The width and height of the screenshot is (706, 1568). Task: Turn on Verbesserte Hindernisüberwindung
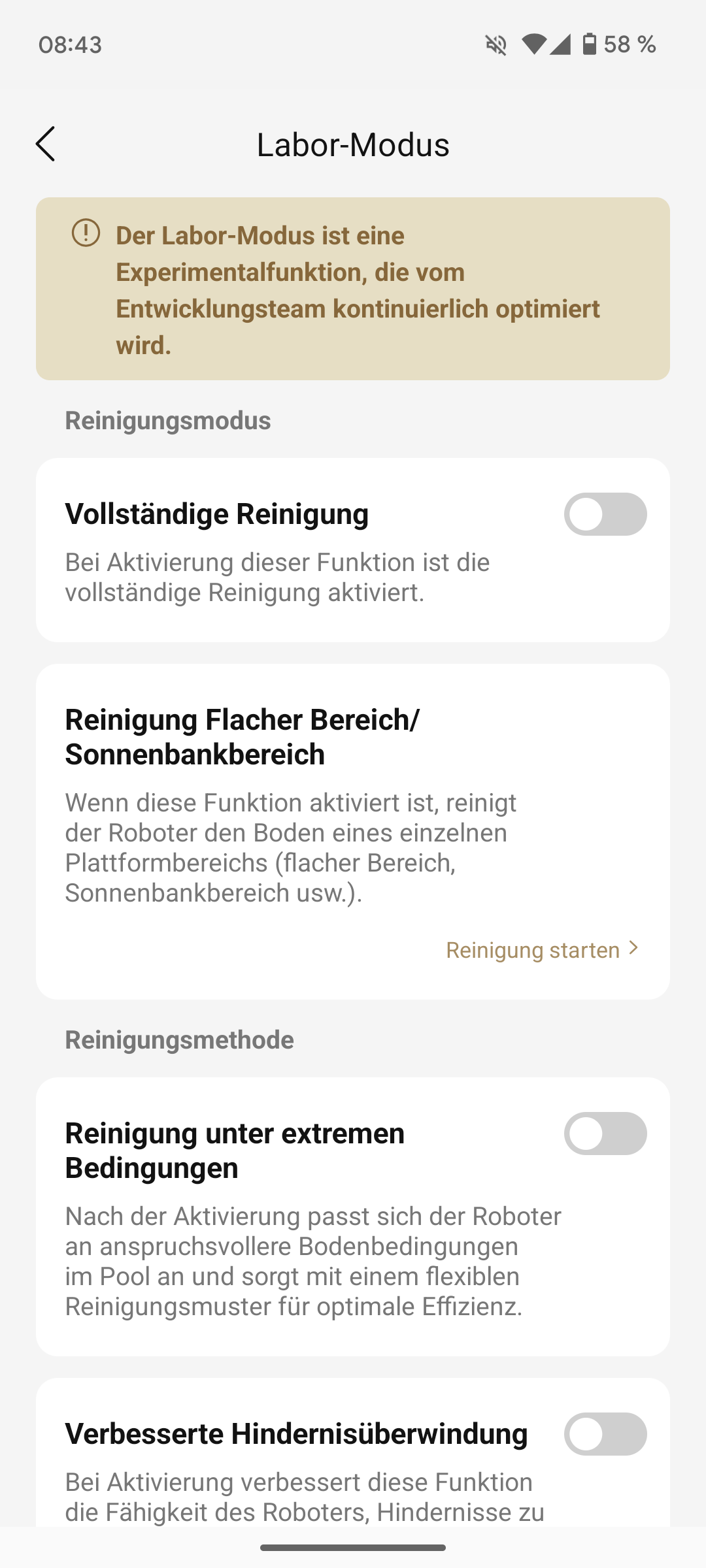point(605,1434)
